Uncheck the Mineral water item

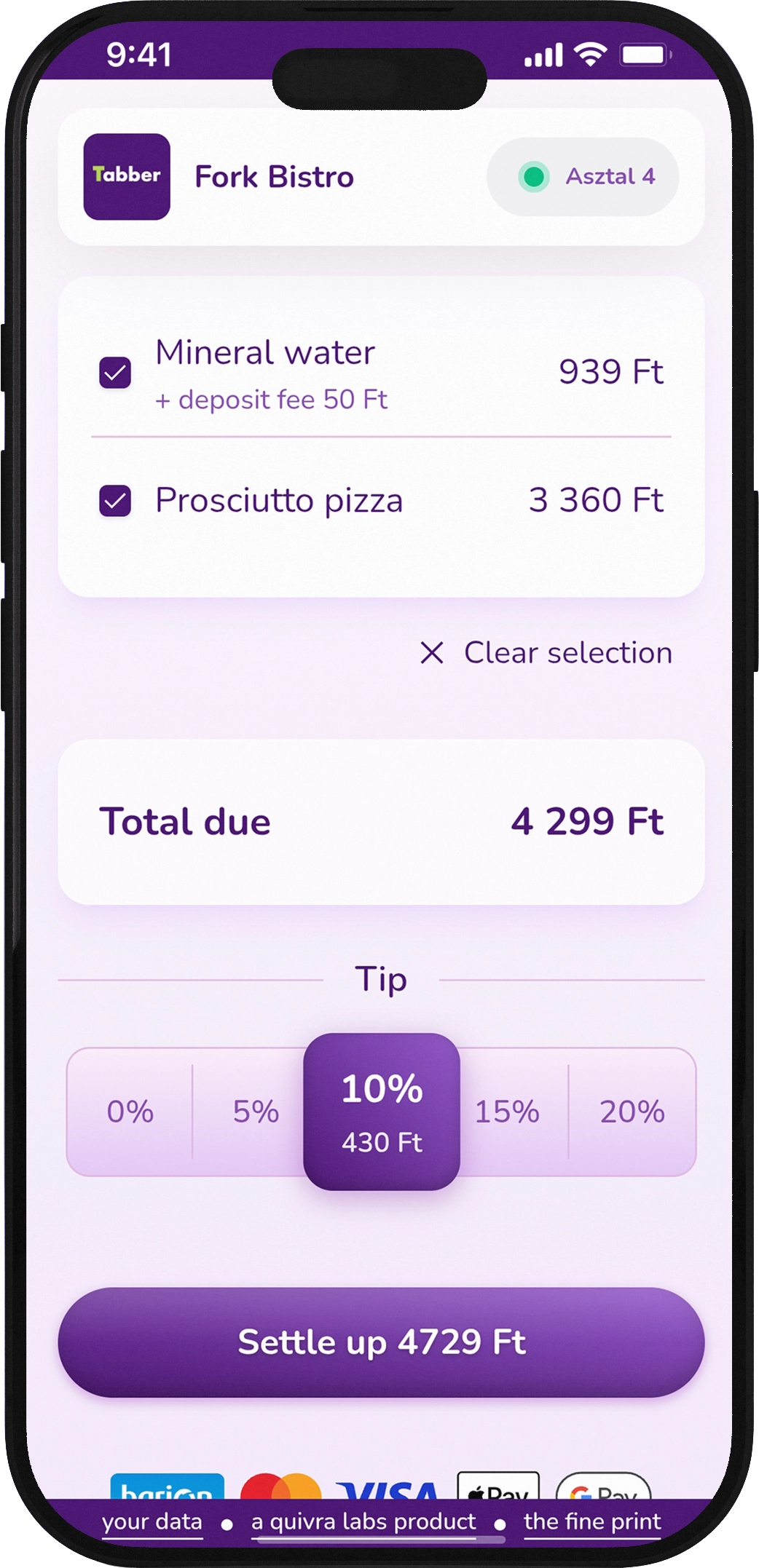115,373
